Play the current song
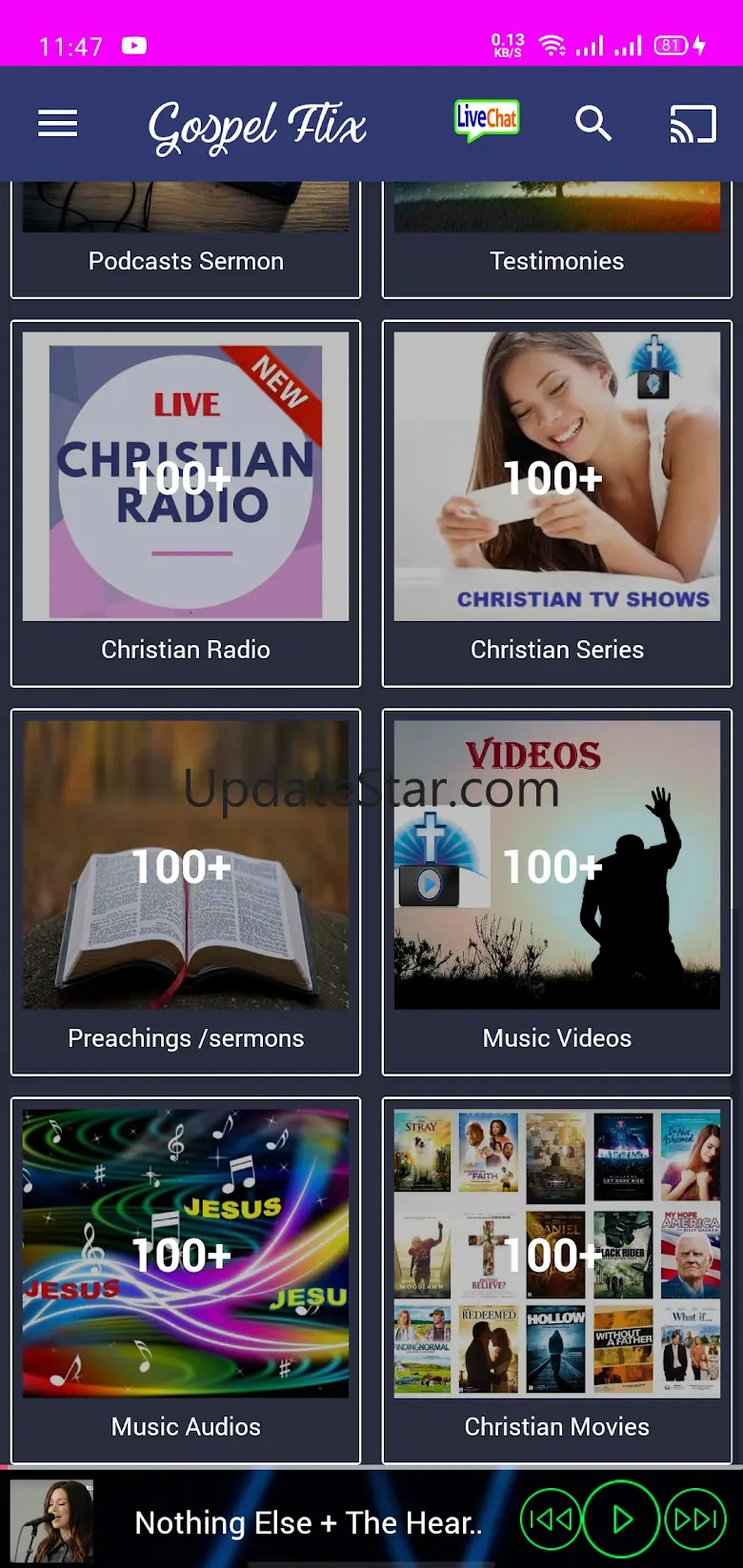743x1568 pixels. (x=621, y=1518)
